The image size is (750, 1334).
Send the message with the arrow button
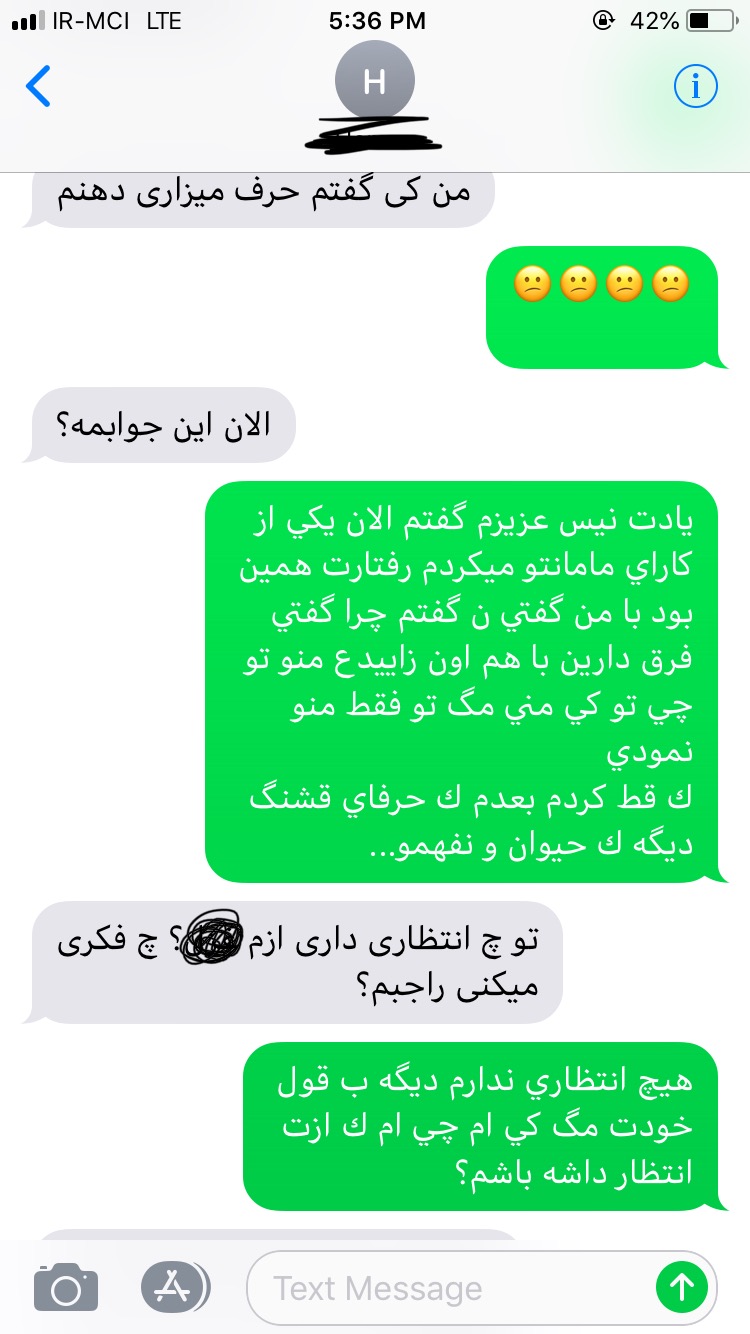pos(681,1287)
